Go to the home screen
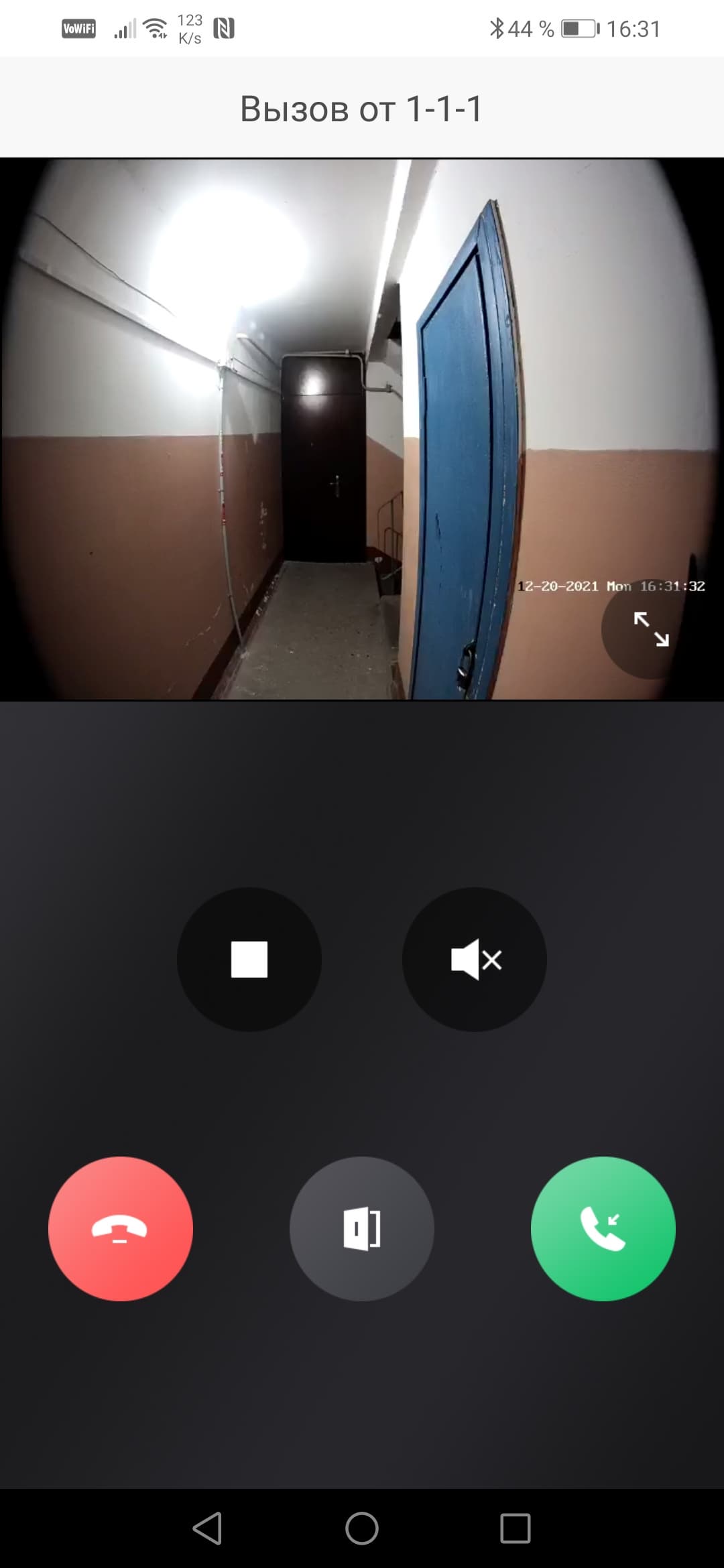724x1568 pixels. coord(362,1528)
